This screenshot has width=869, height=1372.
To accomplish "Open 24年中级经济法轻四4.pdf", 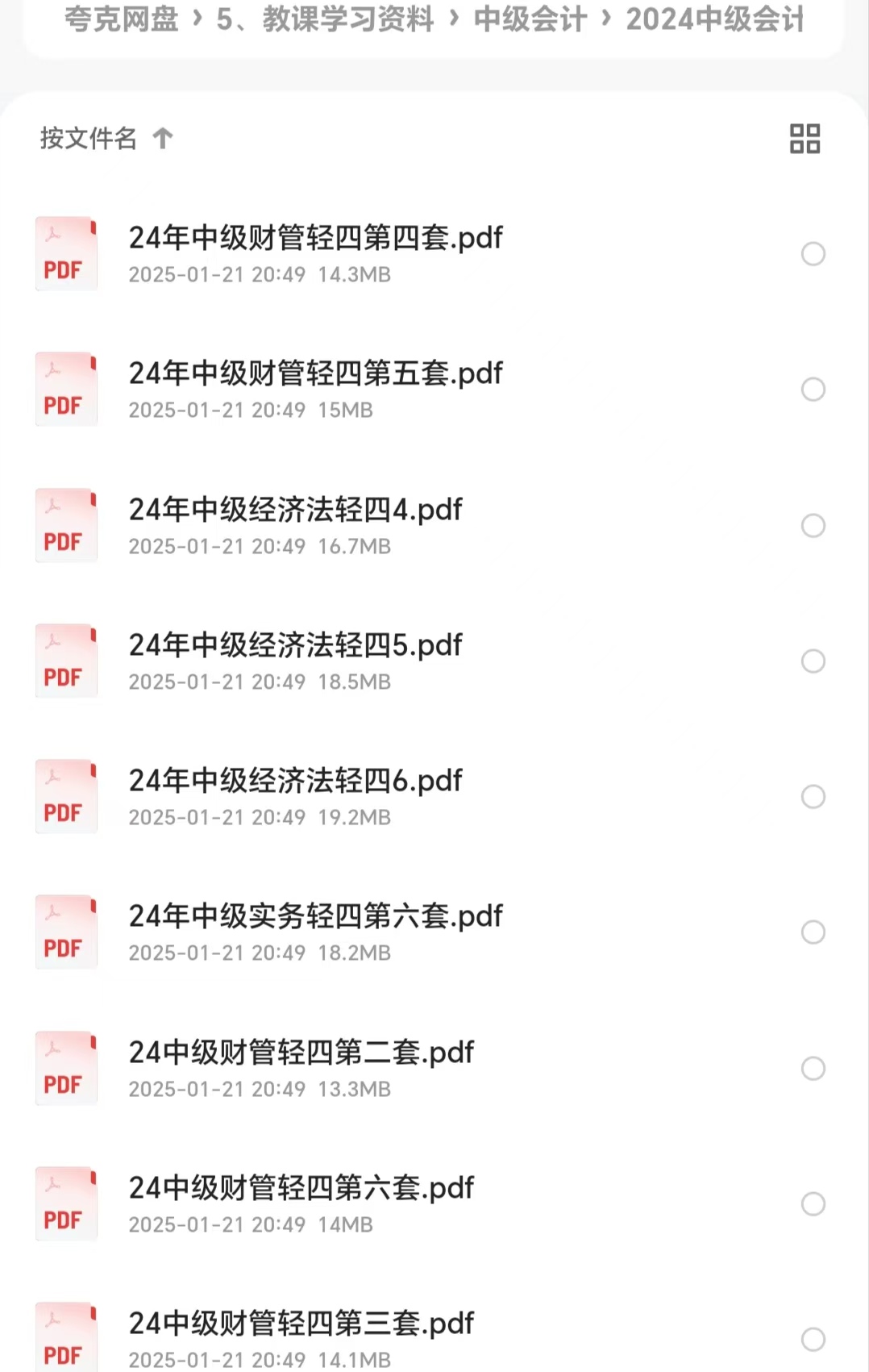I will pos(295,511).
